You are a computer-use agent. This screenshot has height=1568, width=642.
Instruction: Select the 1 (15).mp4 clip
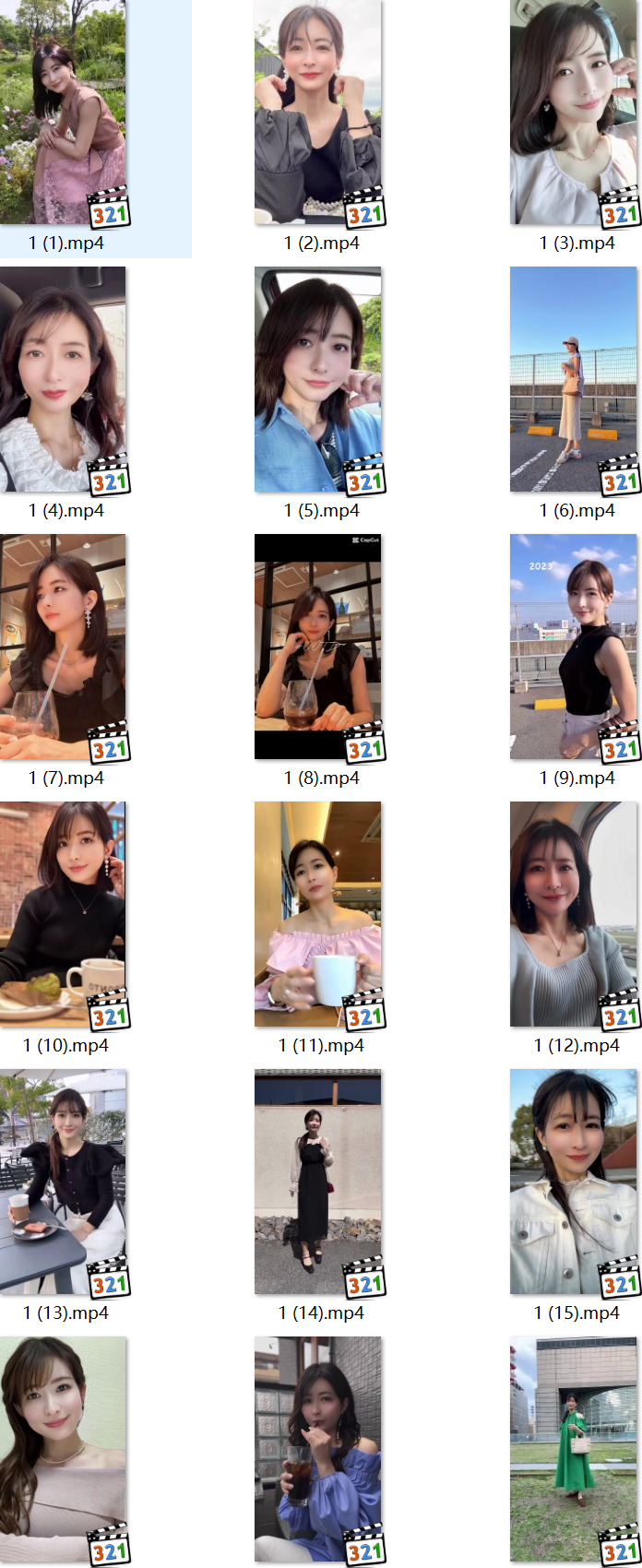(x=574, y=1182)
